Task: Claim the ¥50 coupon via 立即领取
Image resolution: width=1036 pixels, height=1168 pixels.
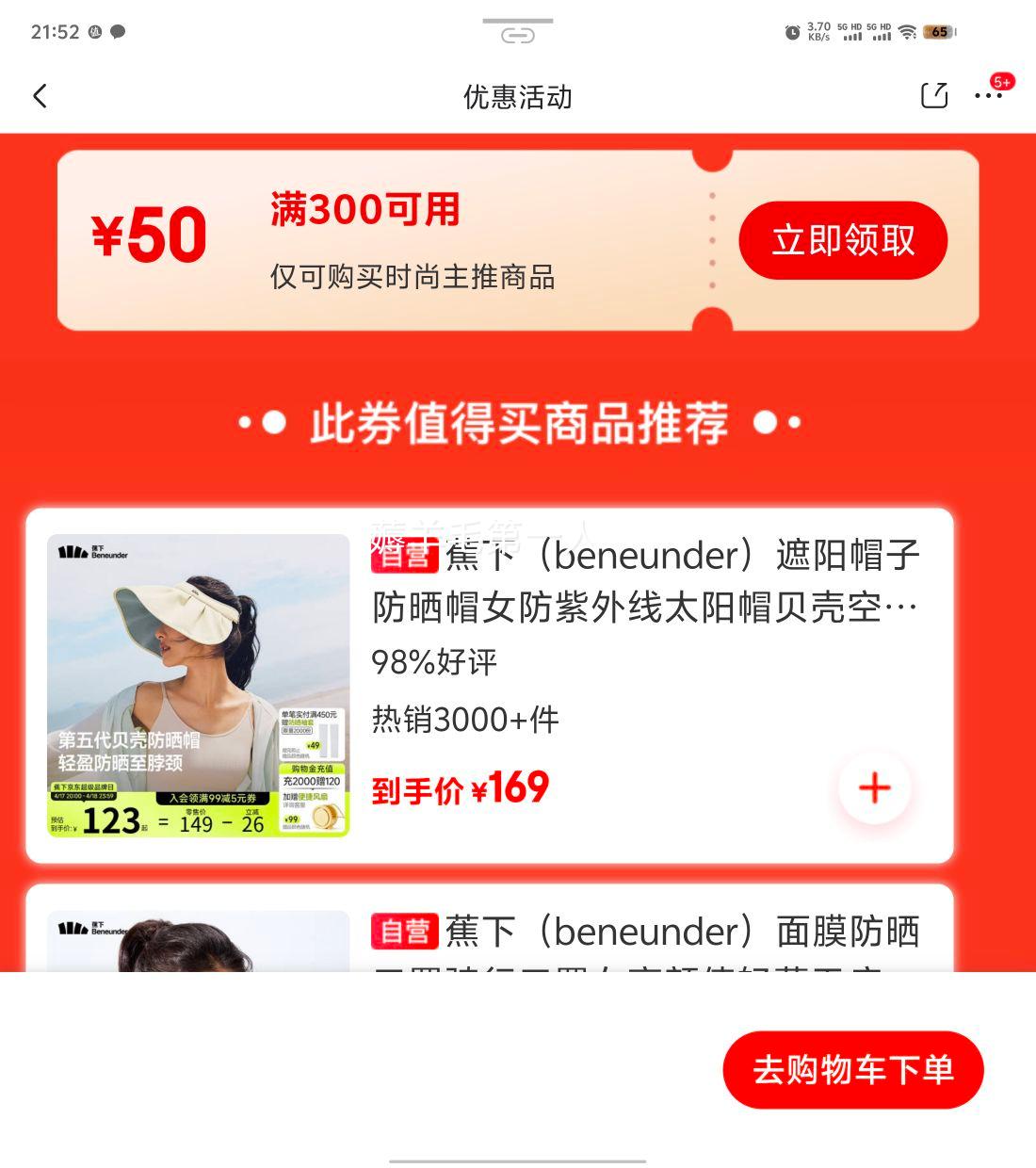Action: [843, 240]
